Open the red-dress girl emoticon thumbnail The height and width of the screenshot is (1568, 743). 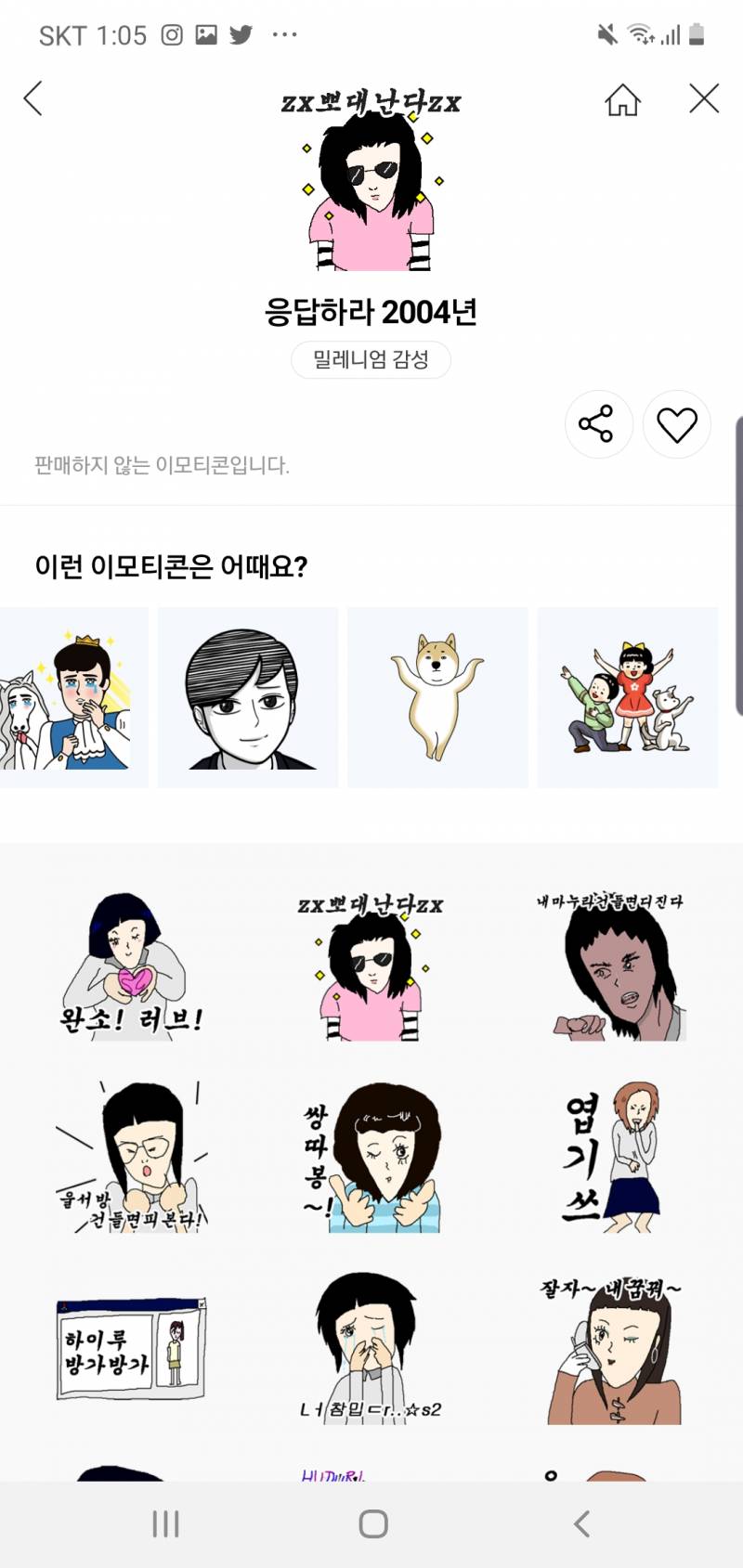(627, 694)
